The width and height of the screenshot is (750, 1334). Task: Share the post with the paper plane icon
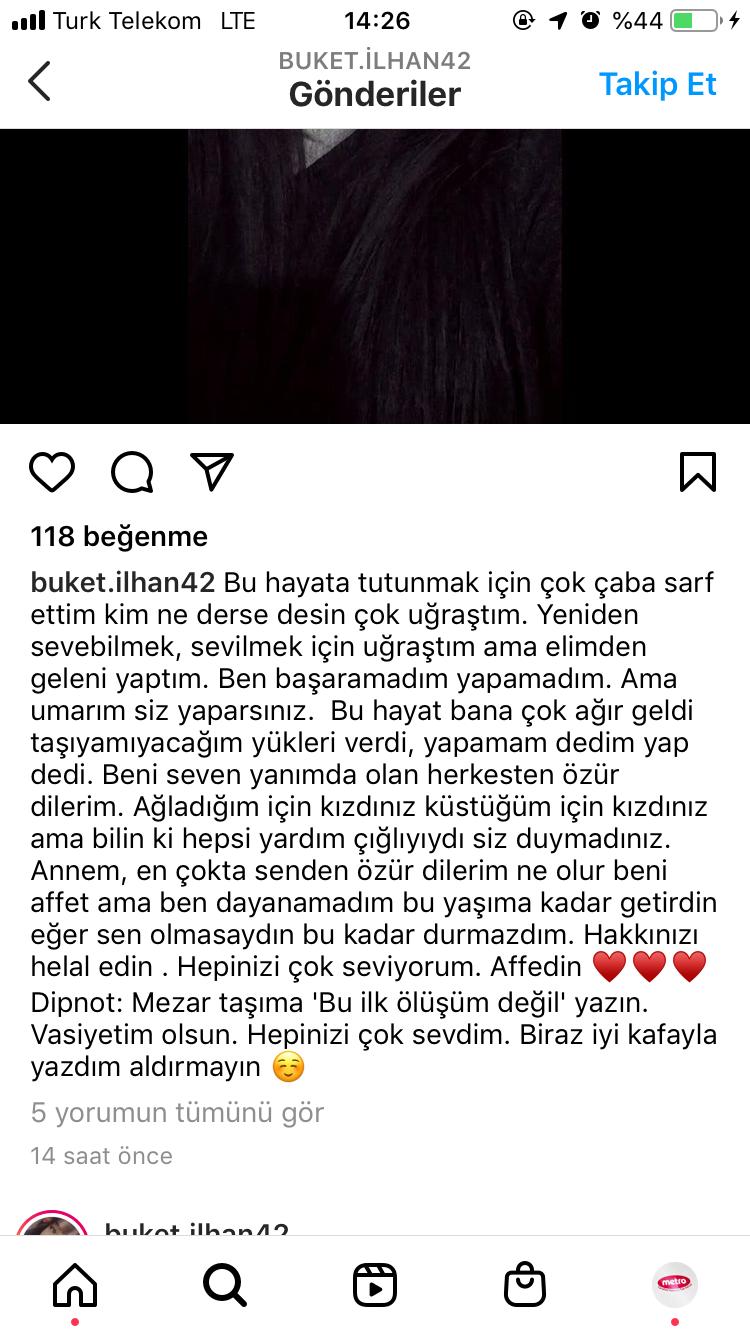[211, 472]
